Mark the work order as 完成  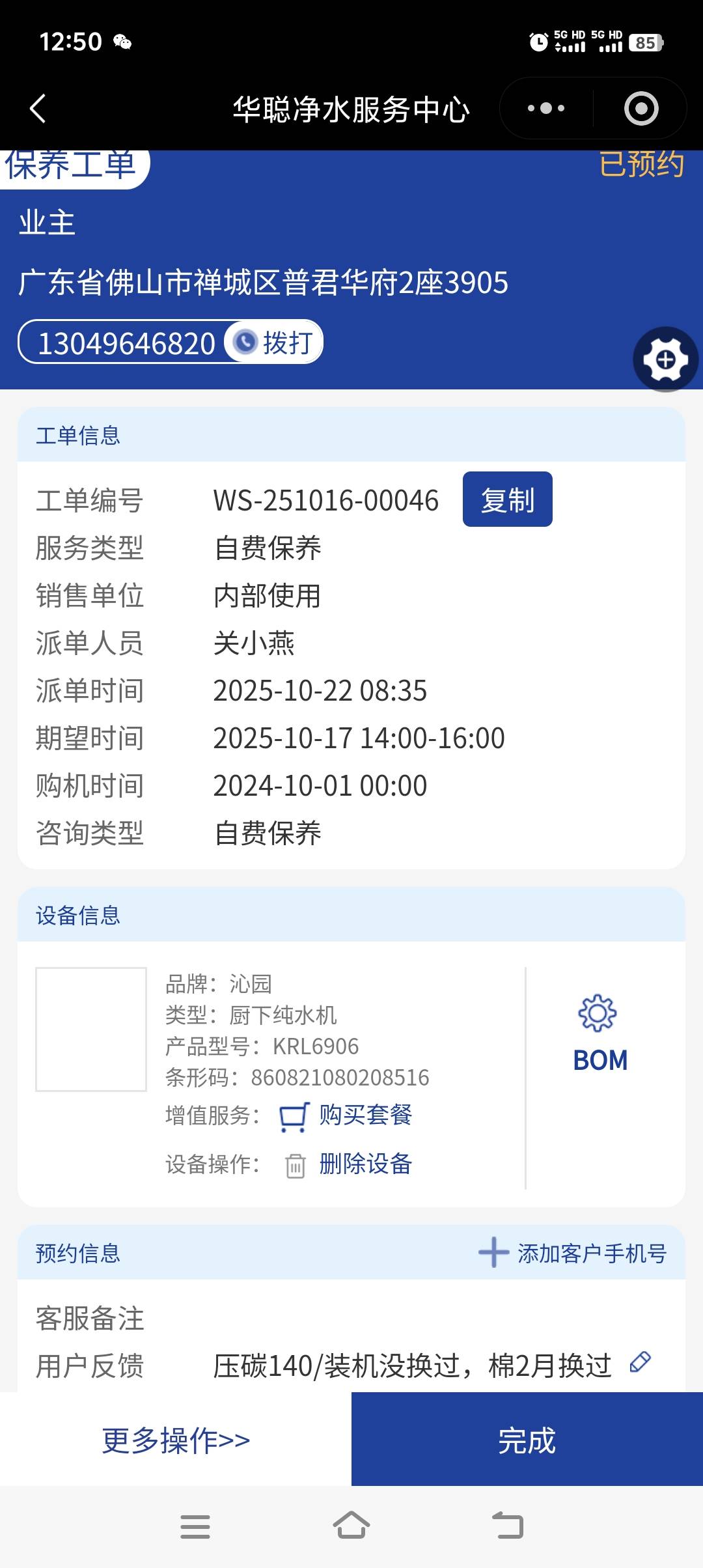(527, 1440)
